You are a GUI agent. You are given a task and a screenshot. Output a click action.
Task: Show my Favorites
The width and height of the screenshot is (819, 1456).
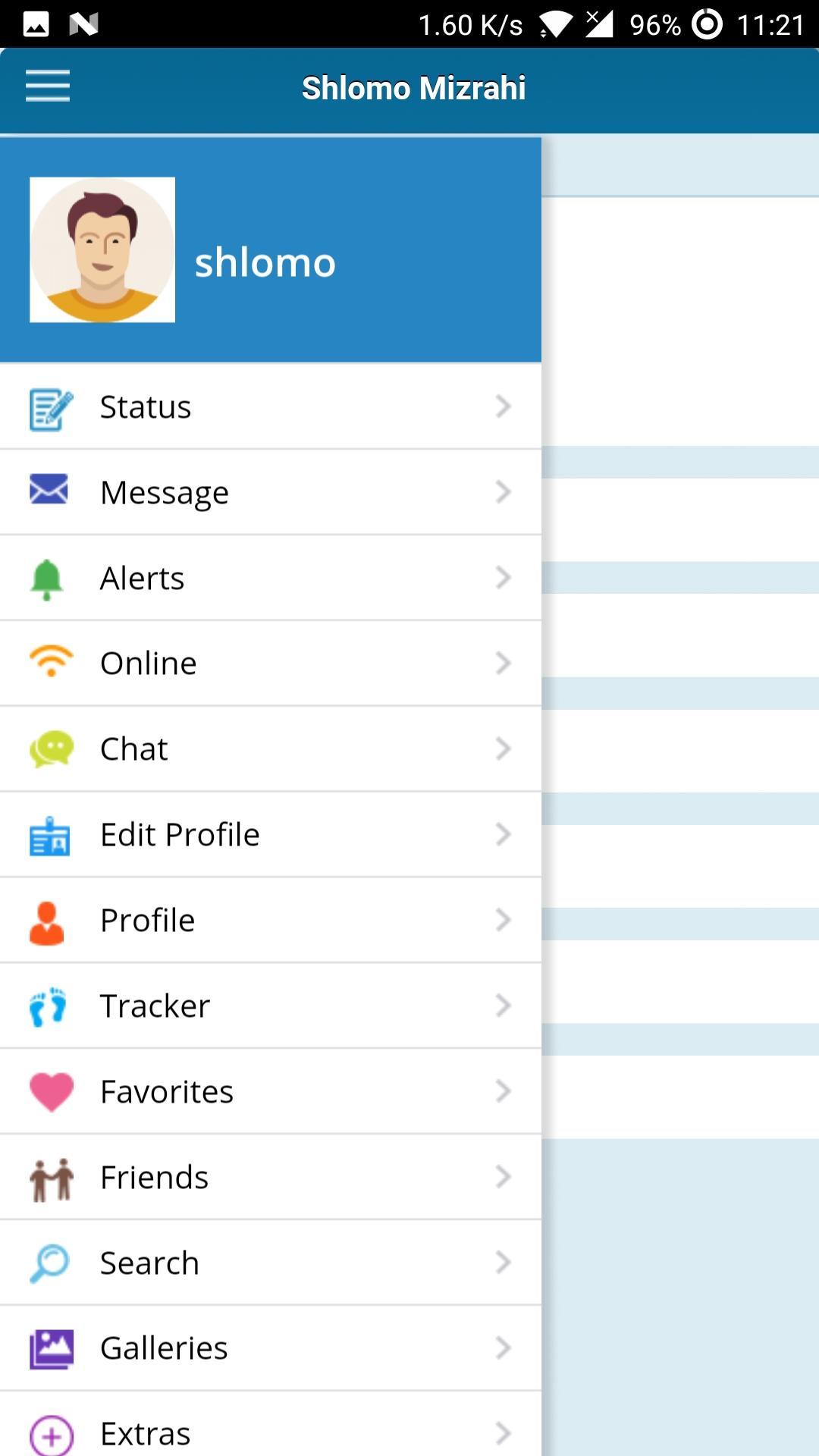point(270,1092)
